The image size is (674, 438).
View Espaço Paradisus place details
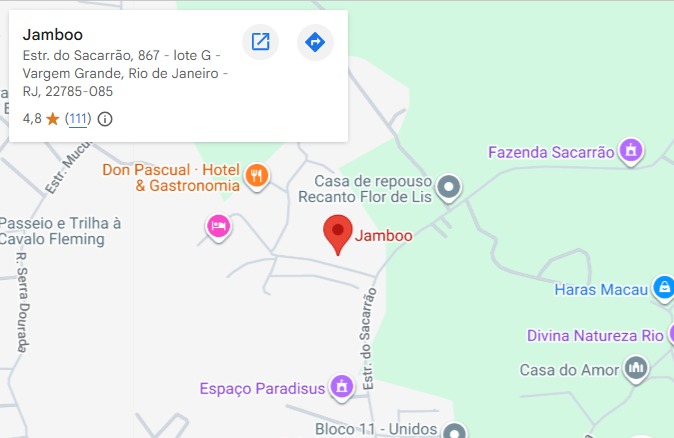[342, 386]
